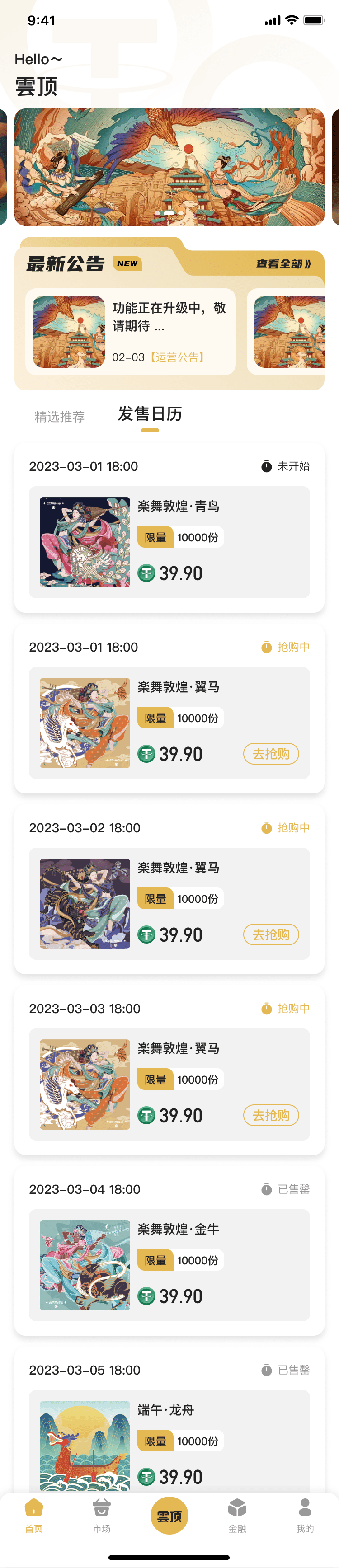Switch to the 精选推荐 tab

(60, 416)
